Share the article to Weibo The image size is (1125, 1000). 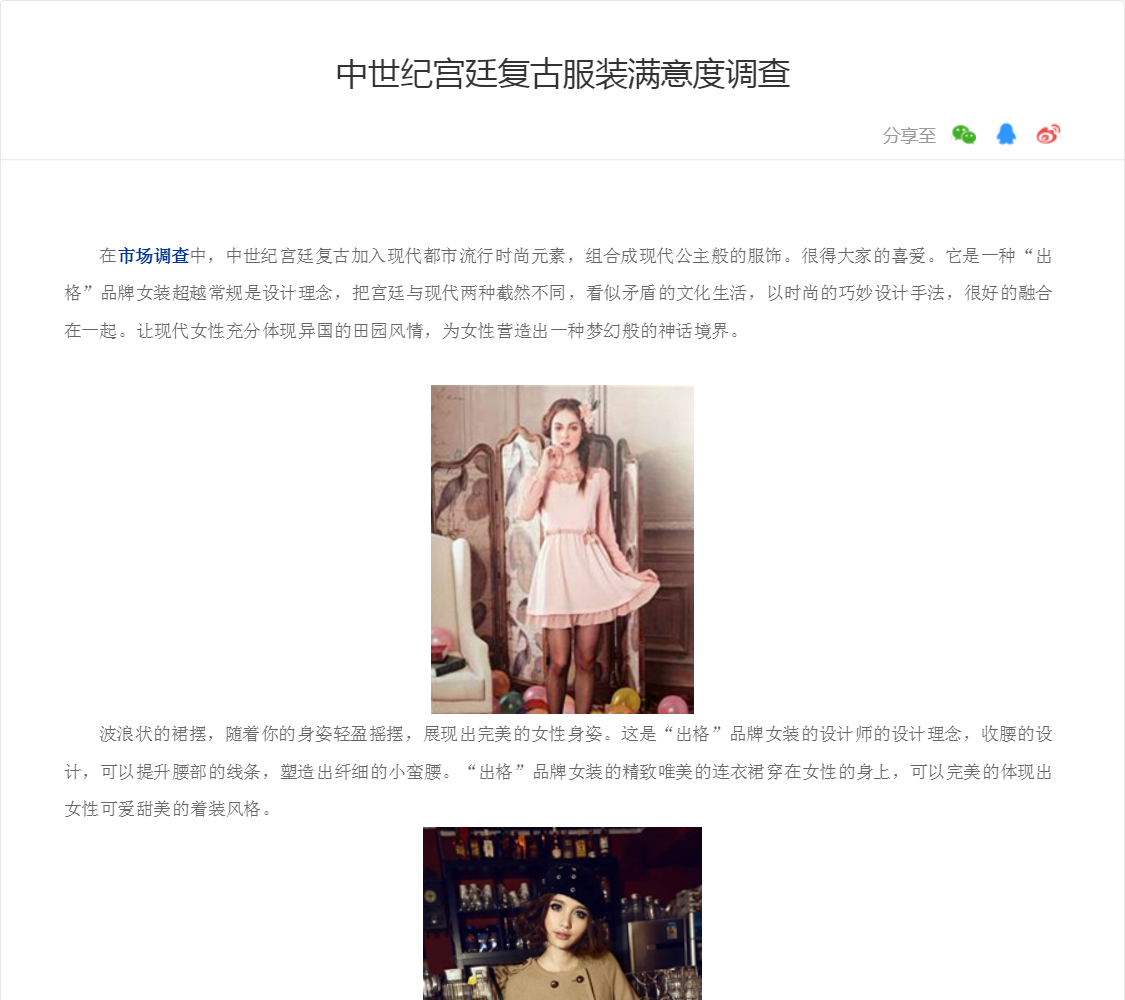1048,135
